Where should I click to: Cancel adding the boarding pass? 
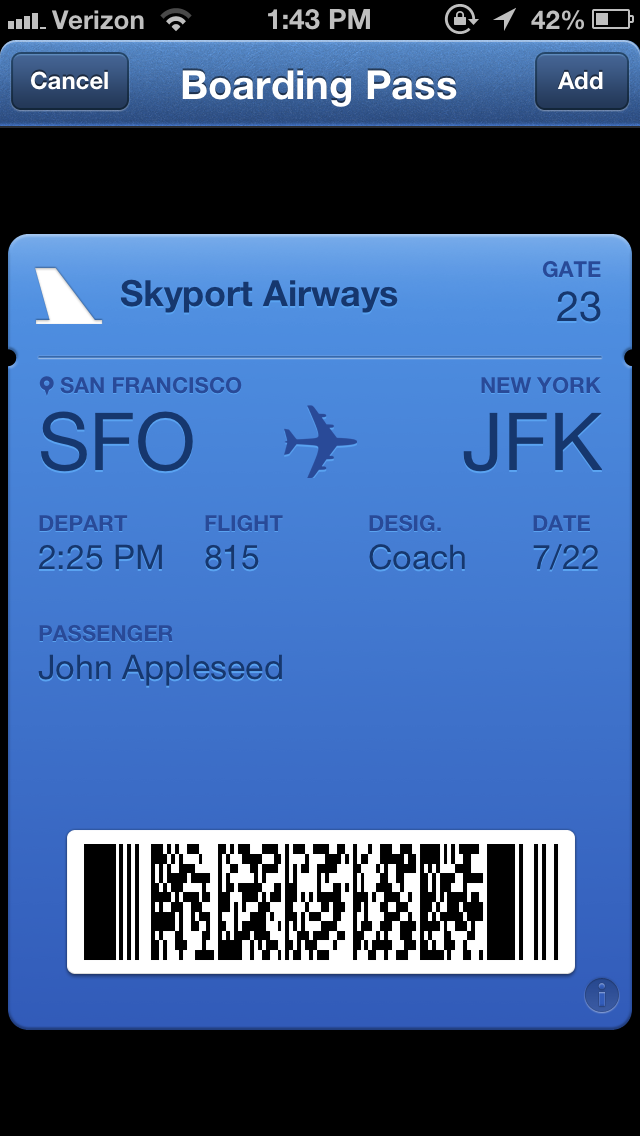pos(70,81)
